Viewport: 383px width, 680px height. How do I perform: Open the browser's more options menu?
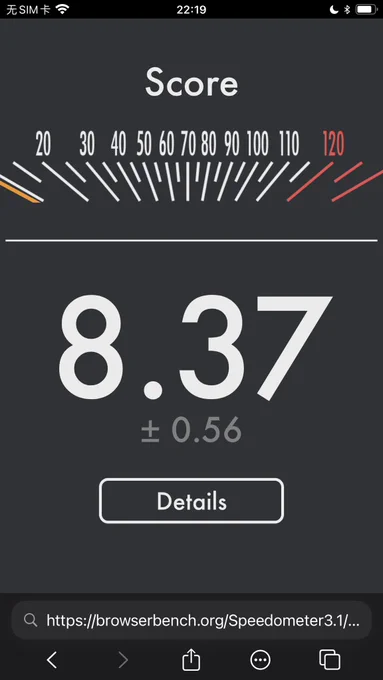[260, 660]
